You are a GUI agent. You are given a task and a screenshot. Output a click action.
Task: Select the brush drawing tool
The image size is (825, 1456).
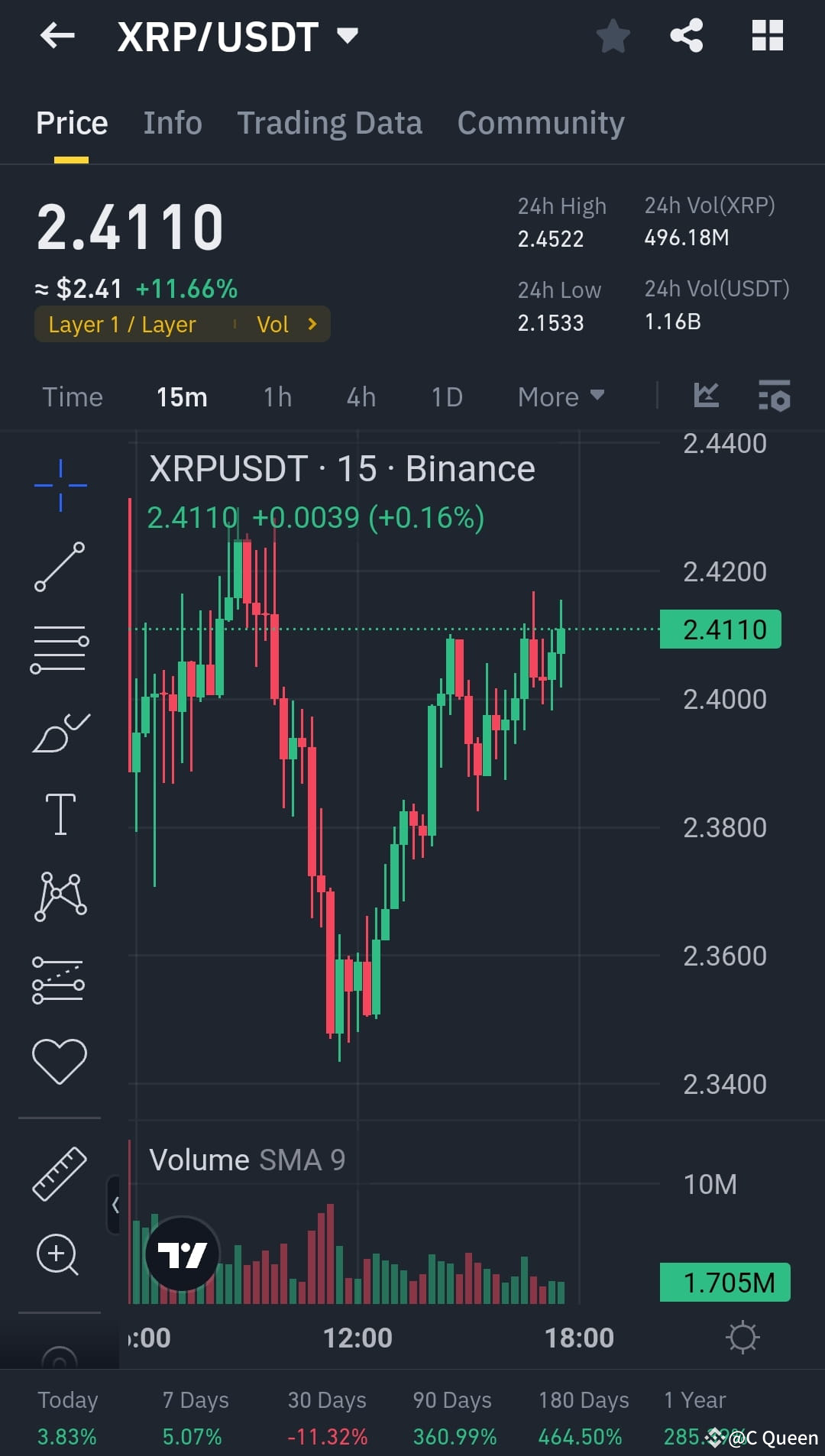tap(60, 732)
